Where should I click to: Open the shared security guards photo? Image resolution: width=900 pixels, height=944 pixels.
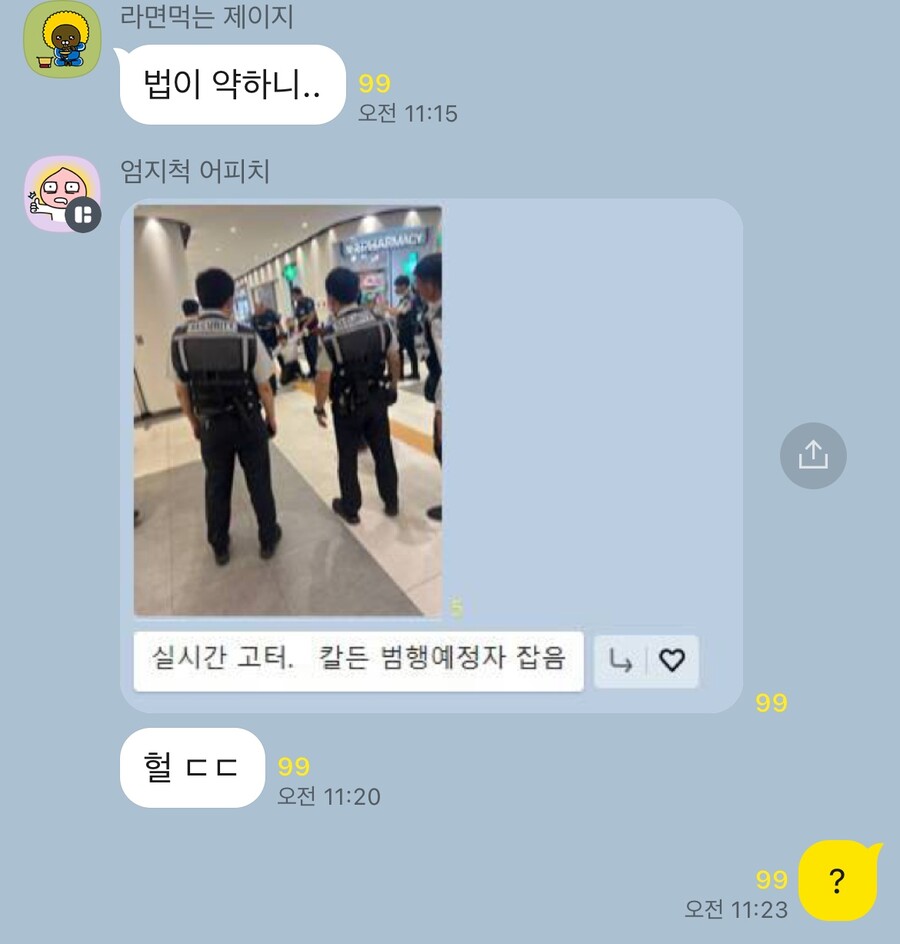point(288,411)
